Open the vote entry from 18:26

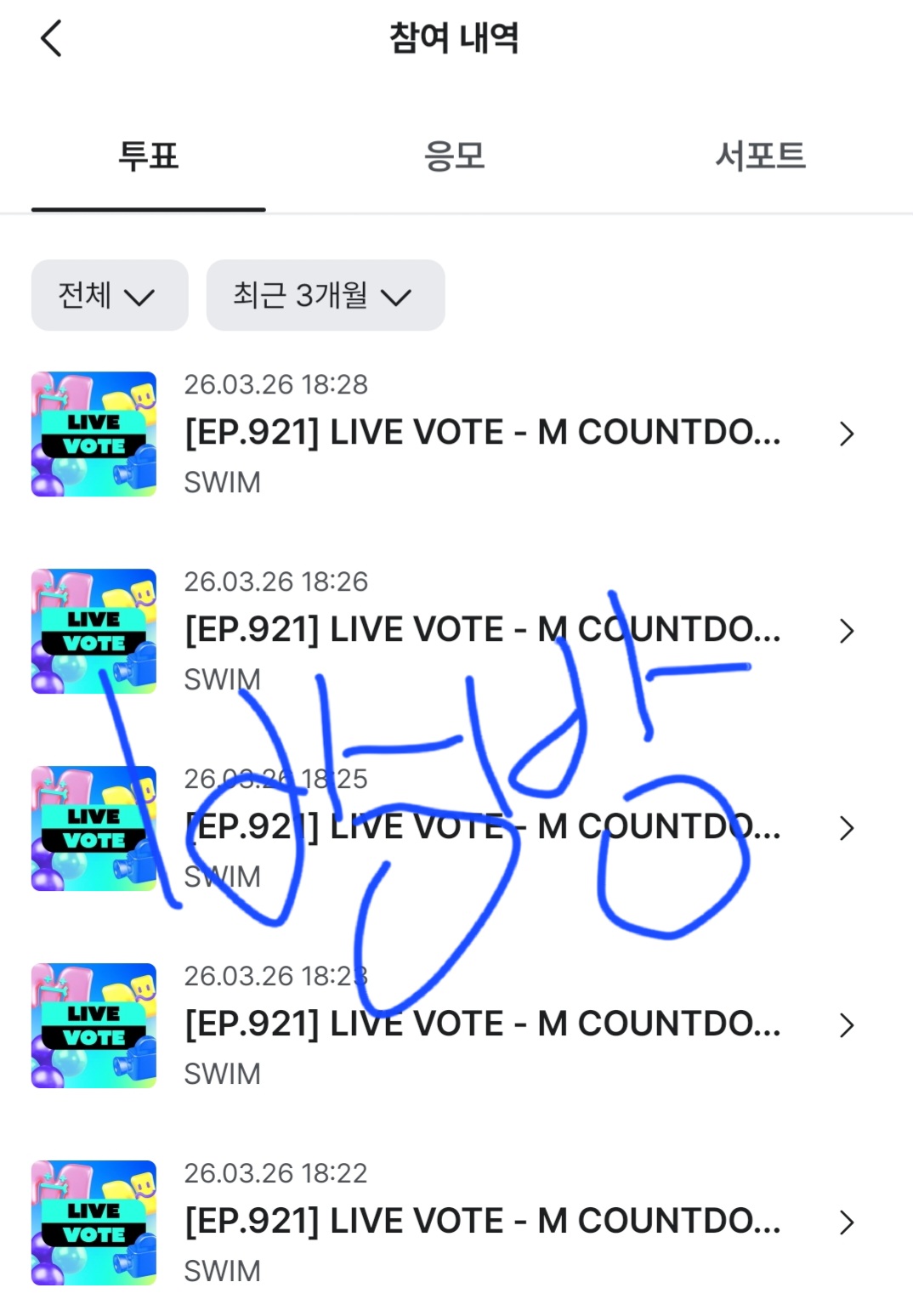point(481,631)
